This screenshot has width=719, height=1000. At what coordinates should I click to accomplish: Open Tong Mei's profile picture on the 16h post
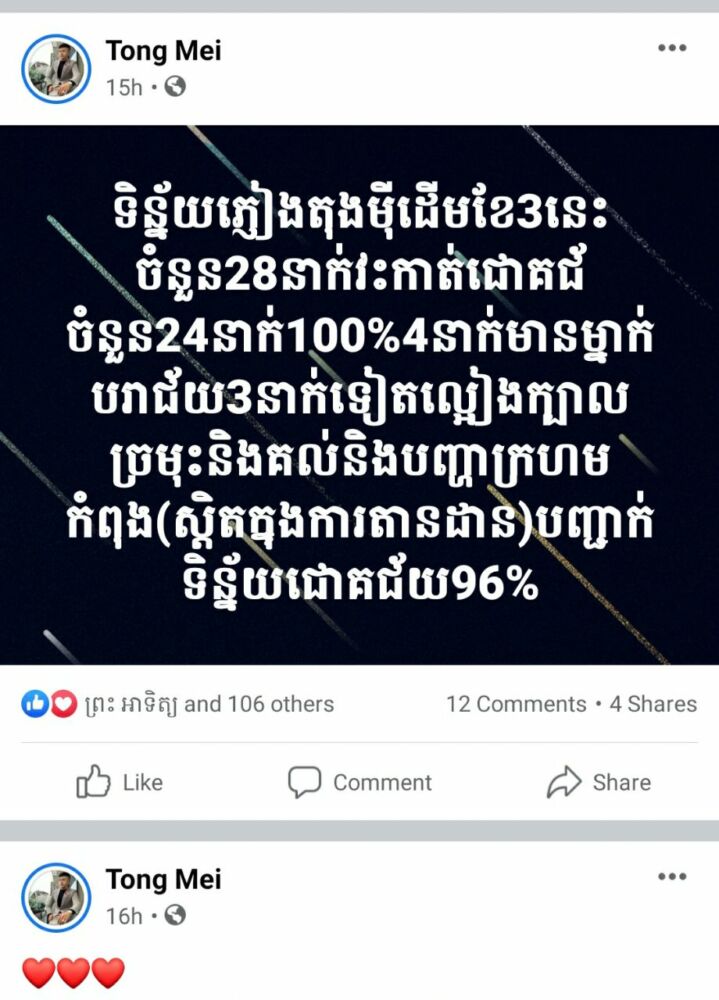pos(56,897)
